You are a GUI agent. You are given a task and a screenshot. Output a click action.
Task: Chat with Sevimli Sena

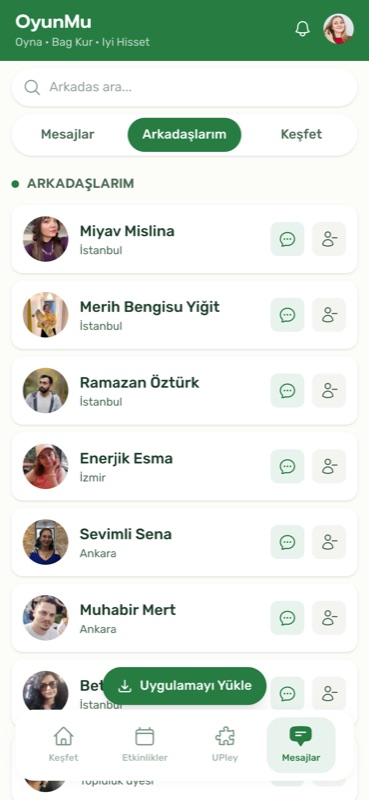(x=287, y=542)
